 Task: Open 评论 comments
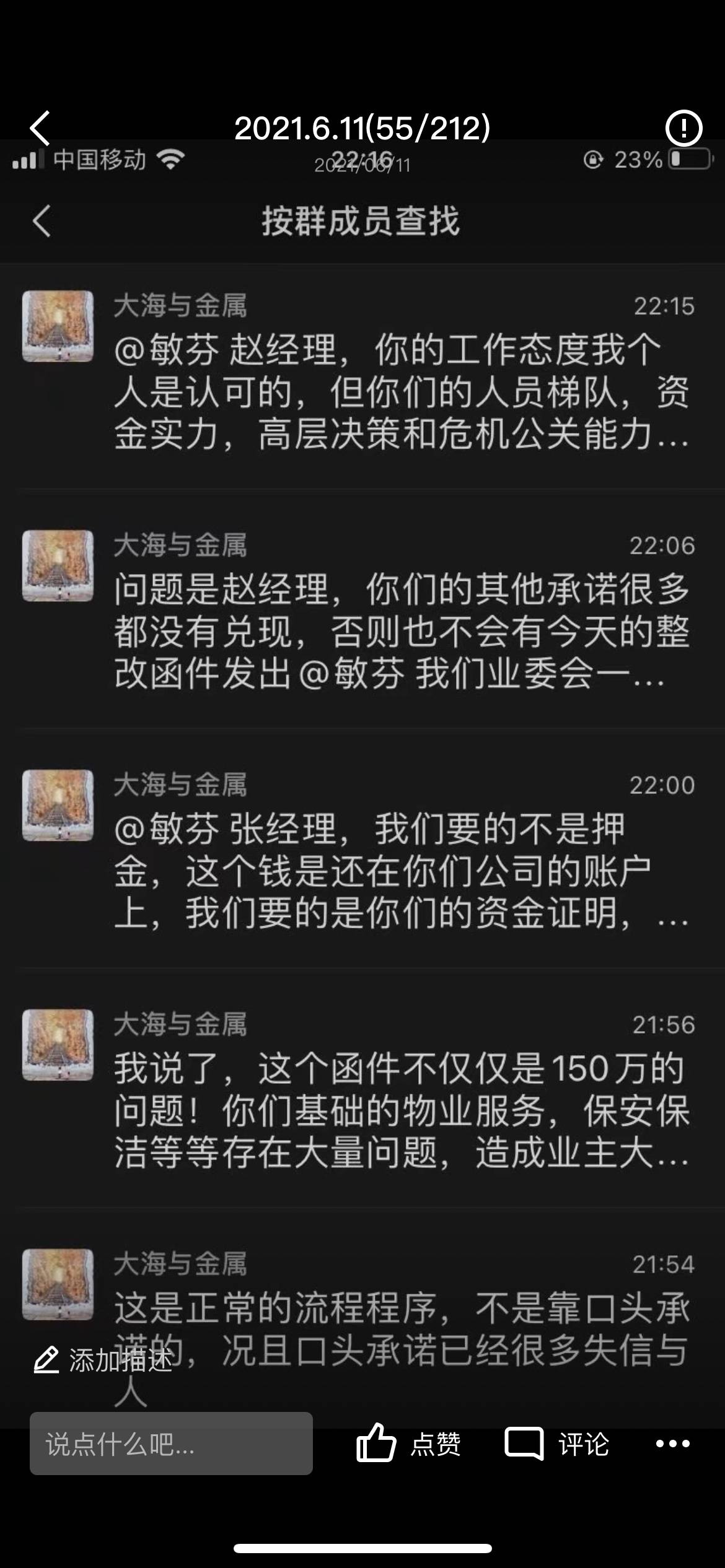556,1444
